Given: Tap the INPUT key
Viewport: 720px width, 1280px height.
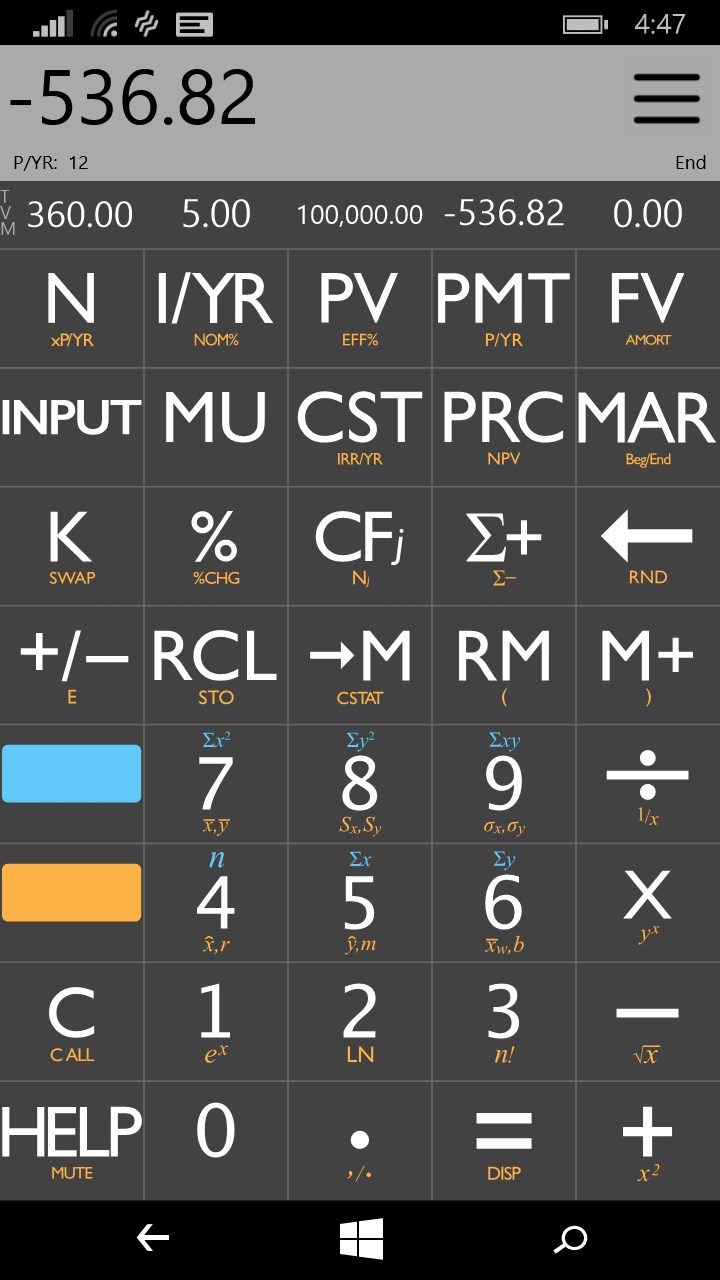Looking at the screenshot, I should click(x=72, y=425).
